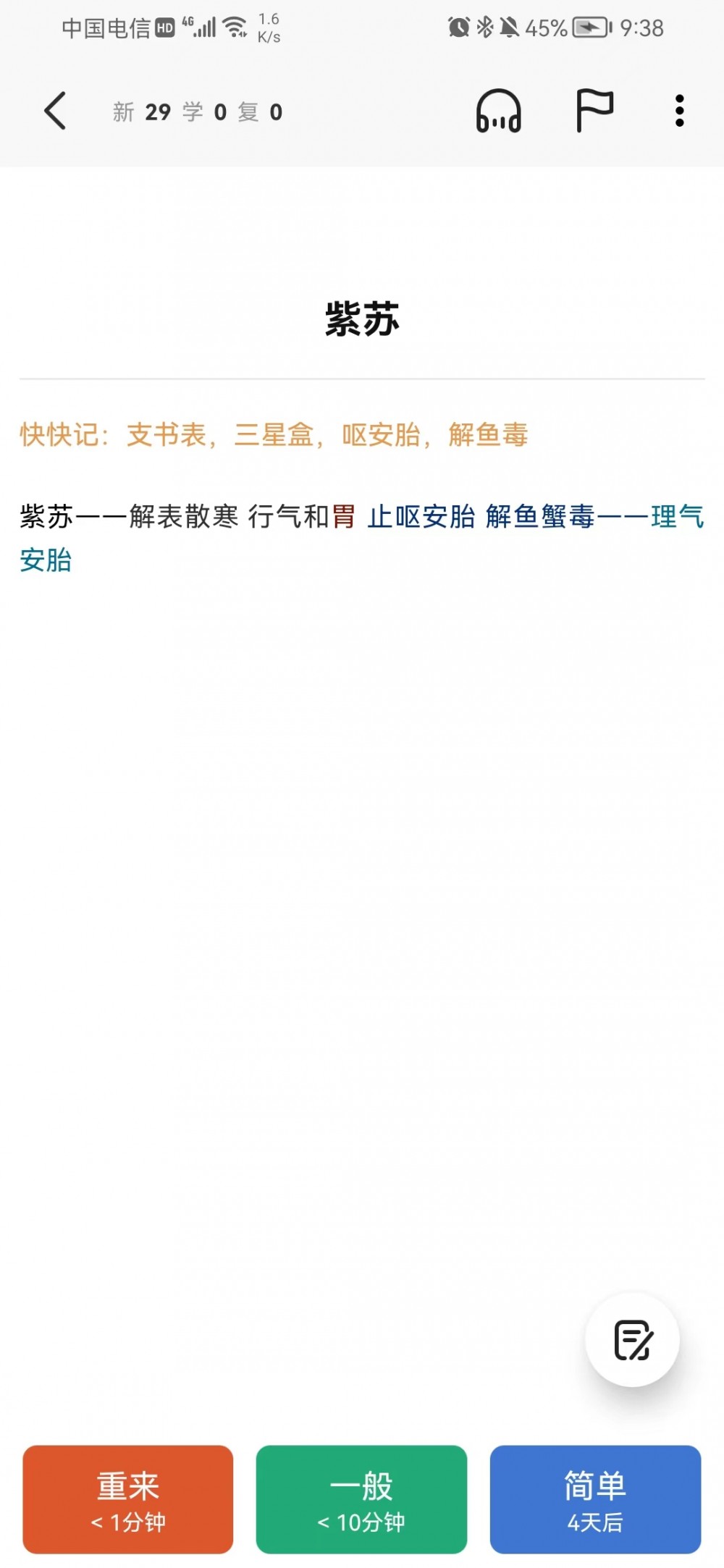
Task: Tap the headphones audio icon
Action: (498, 111)
